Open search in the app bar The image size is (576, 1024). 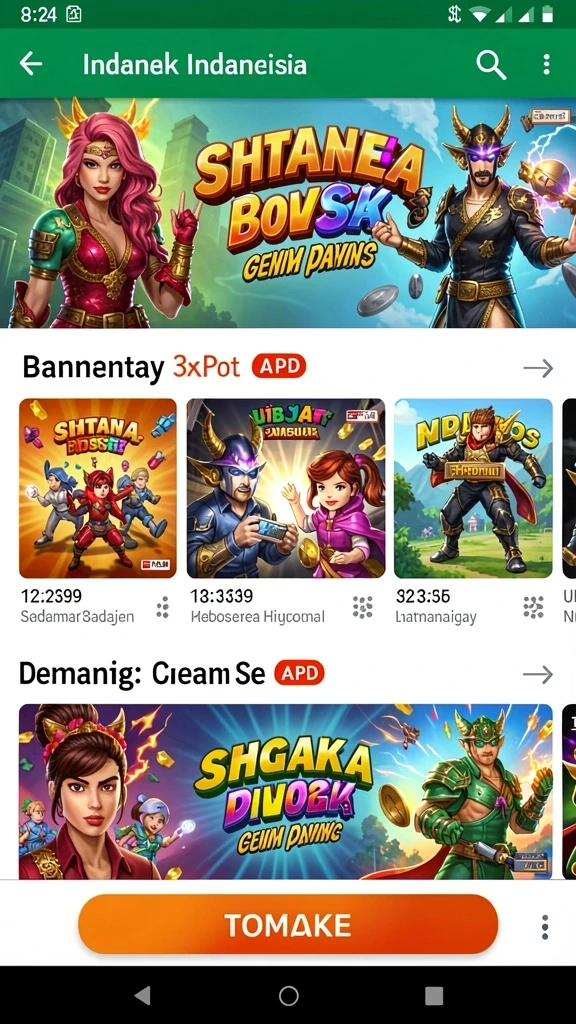pos(491,64)
